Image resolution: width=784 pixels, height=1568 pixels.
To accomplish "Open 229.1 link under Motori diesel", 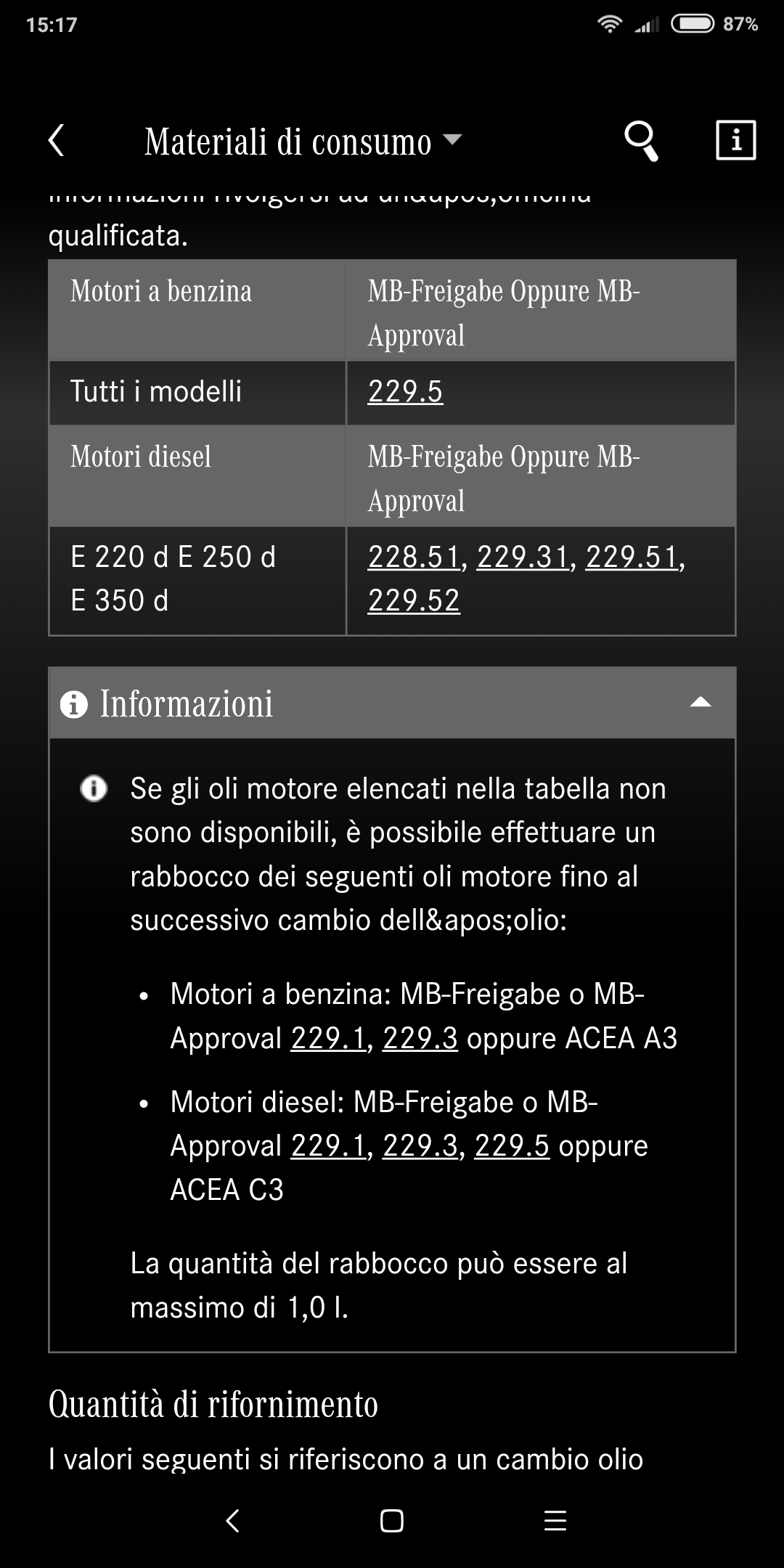I will (328, 1146).
